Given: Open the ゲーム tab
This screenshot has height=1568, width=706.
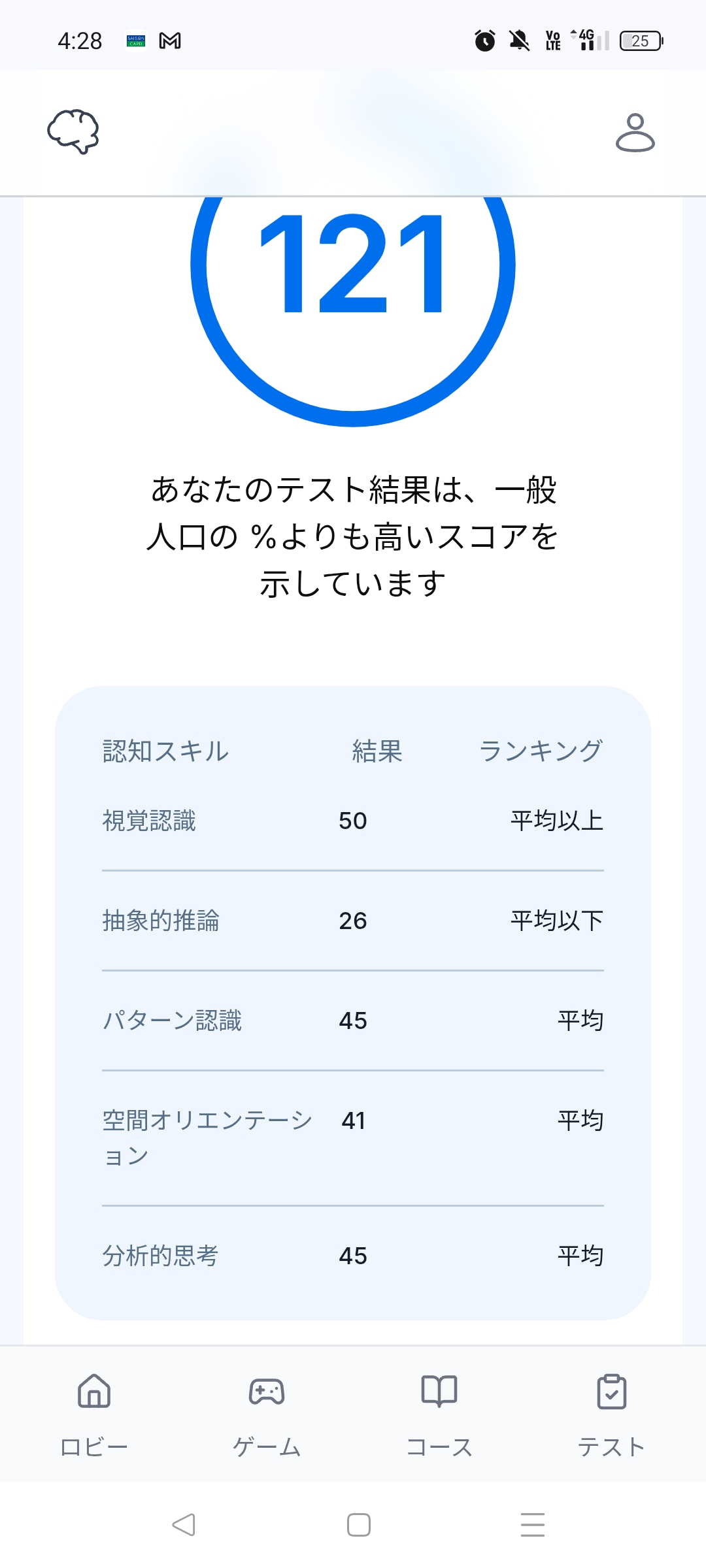Looking at the screenshot, I should coord(267,1415).
